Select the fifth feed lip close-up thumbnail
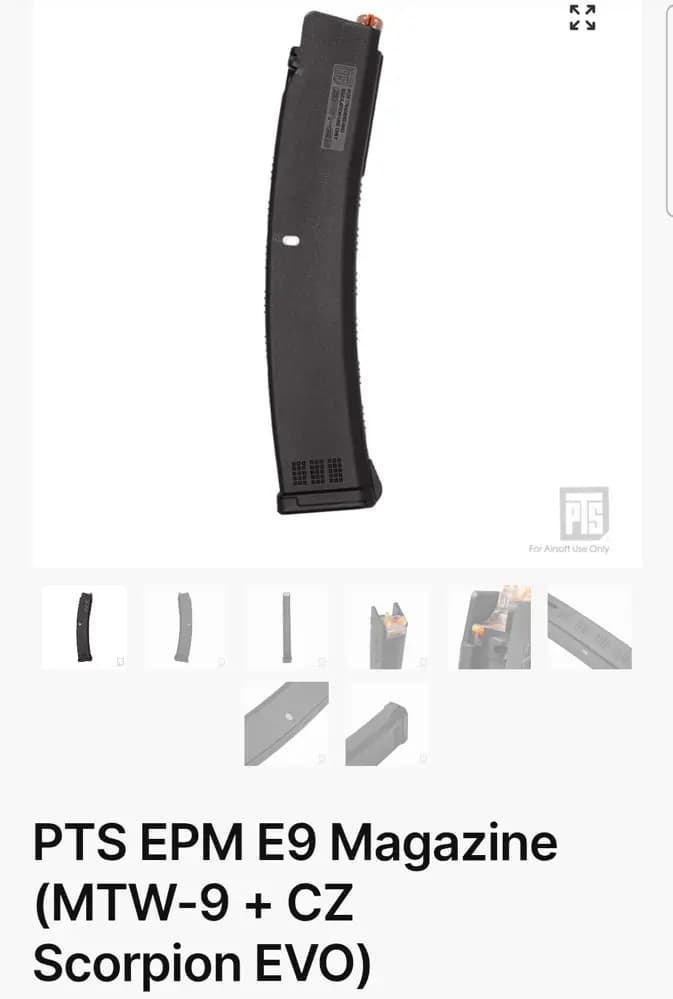Viewport: 673px width, 999px height. [x=488, y=627]
